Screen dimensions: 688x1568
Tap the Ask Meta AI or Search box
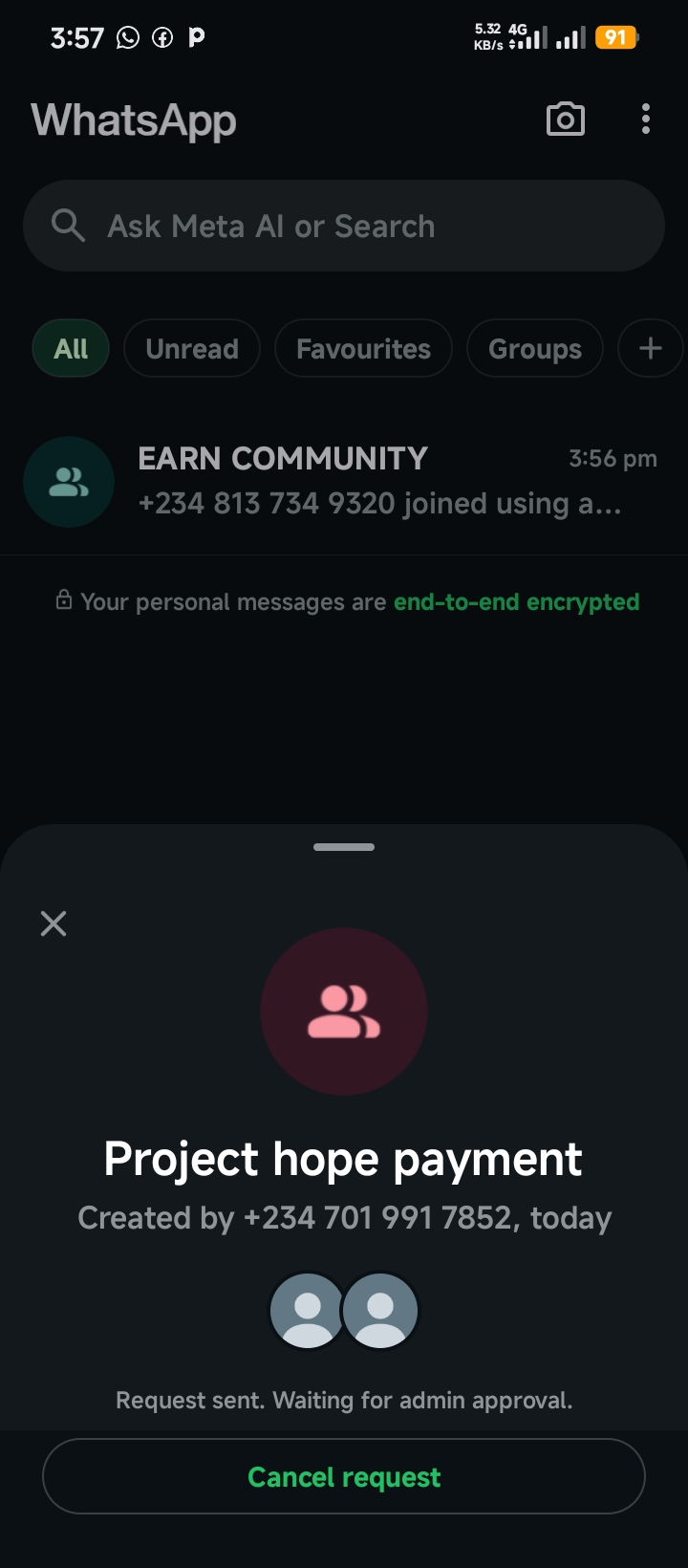(x=344, y=227)
